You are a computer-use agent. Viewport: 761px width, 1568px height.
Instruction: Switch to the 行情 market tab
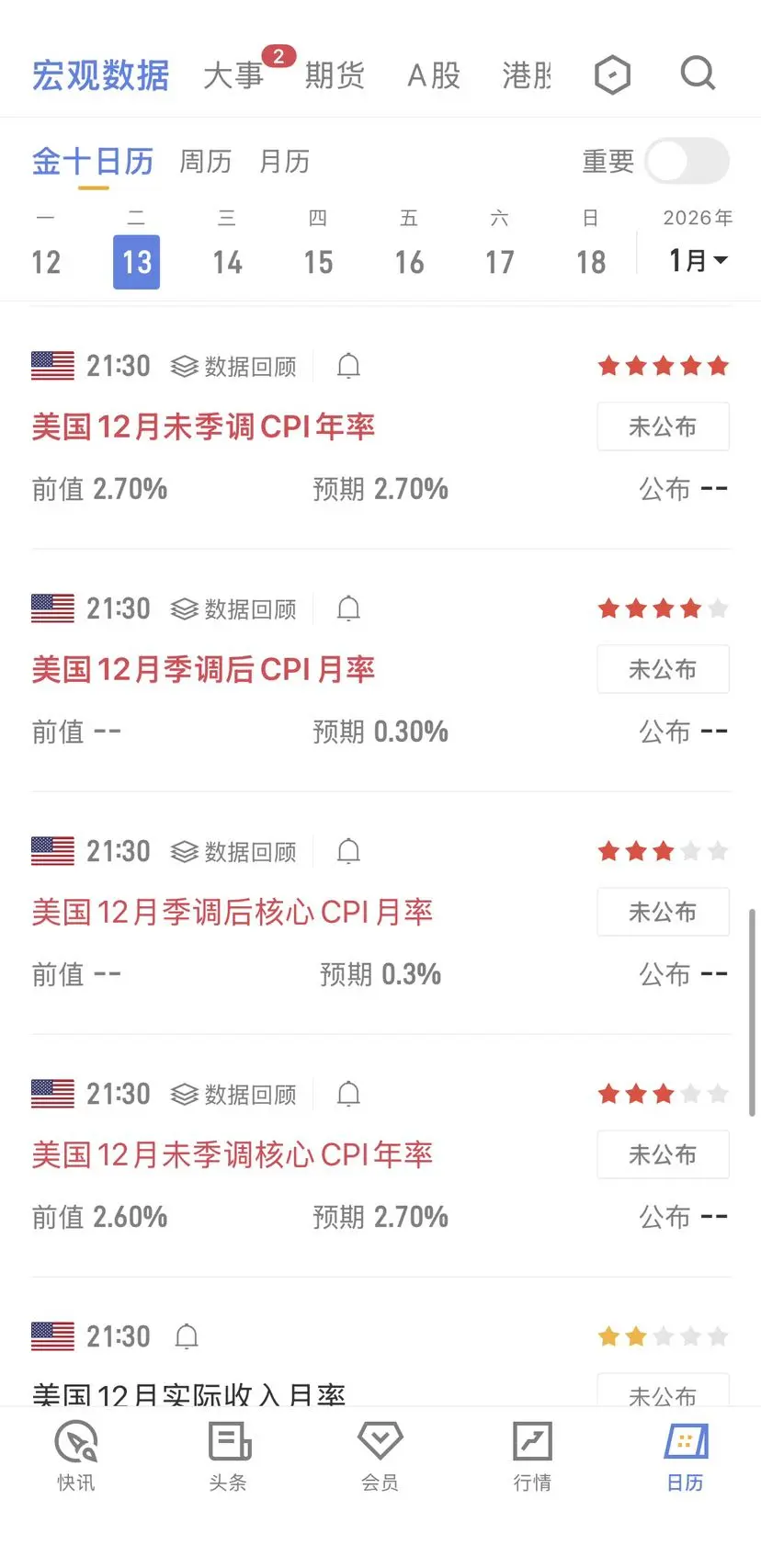pyautogui.click(x=532, y=1457)
